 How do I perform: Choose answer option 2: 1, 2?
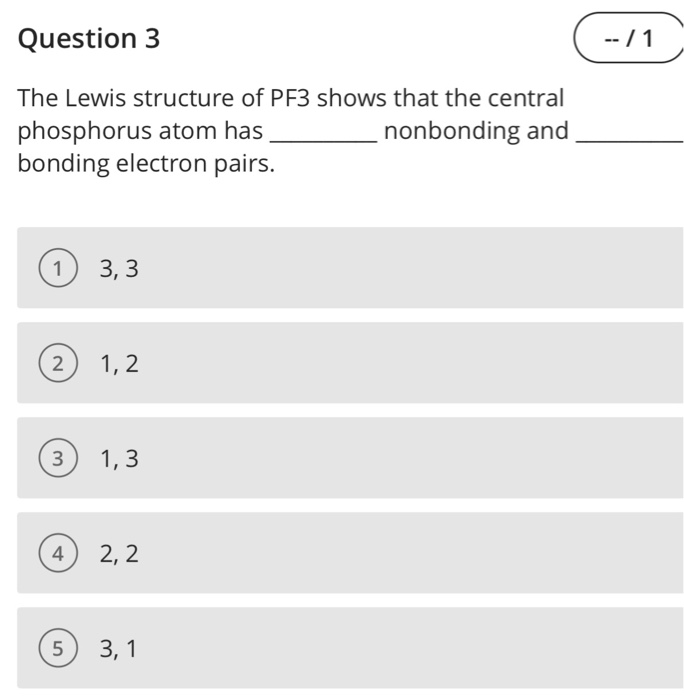tap(60, 364)
